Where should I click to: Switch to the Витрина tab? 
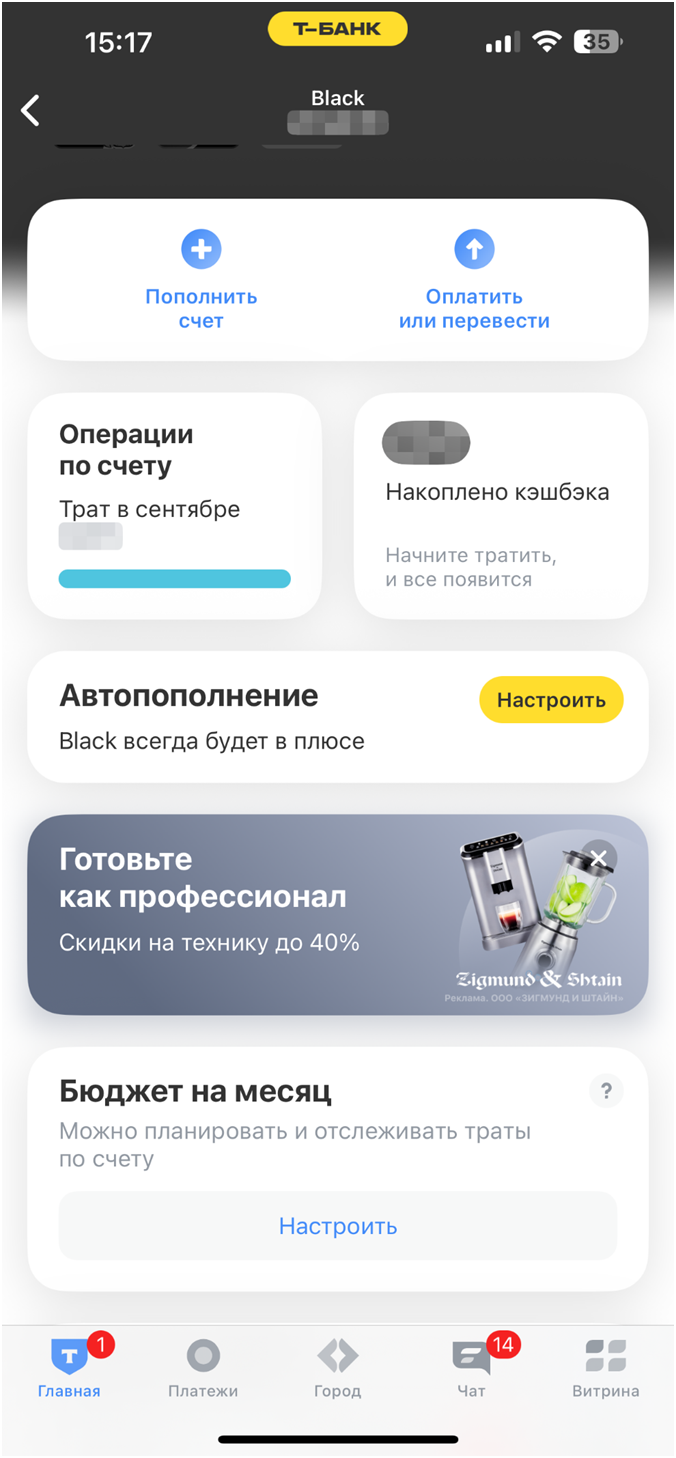605,1368
